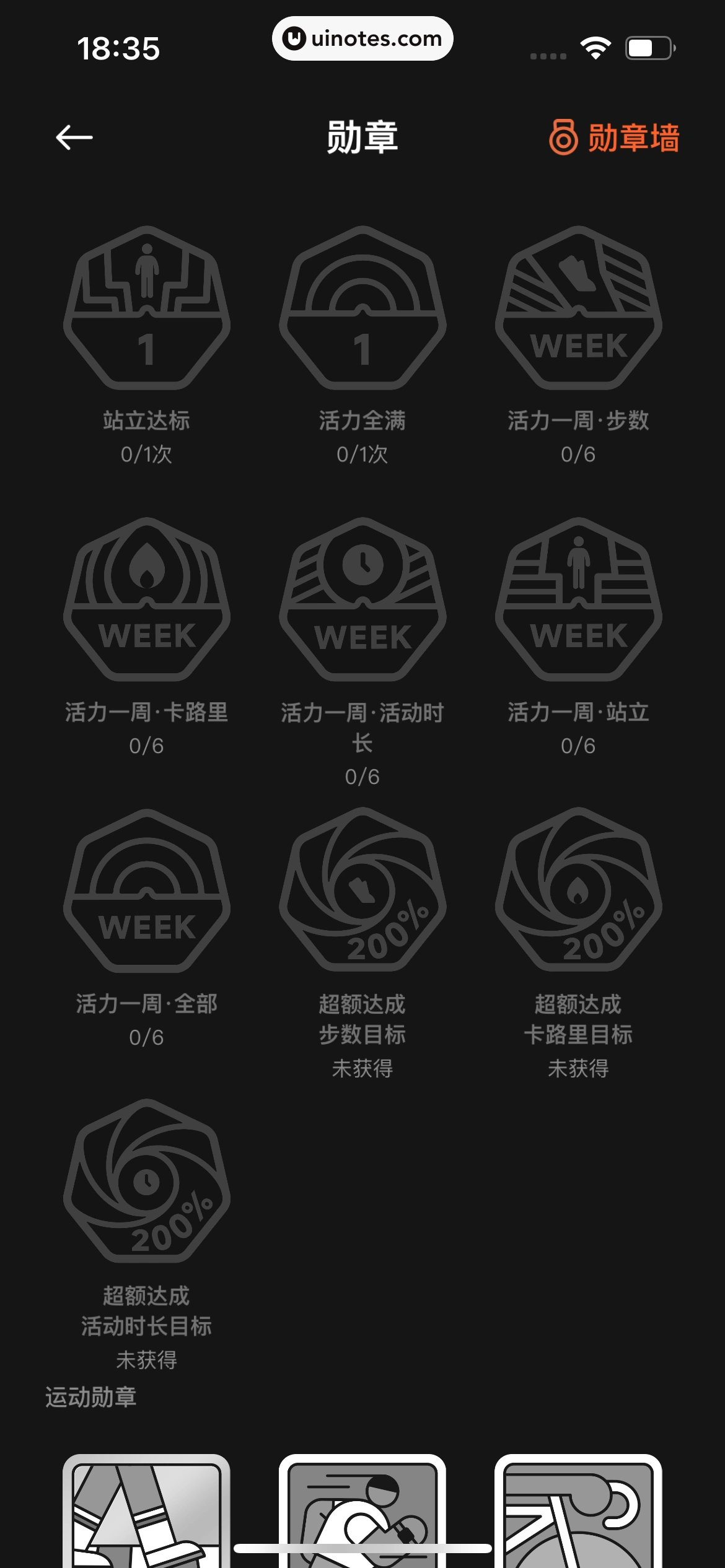Open the 活力全满 badge
725x1568 pixels.
coord(362,308)
